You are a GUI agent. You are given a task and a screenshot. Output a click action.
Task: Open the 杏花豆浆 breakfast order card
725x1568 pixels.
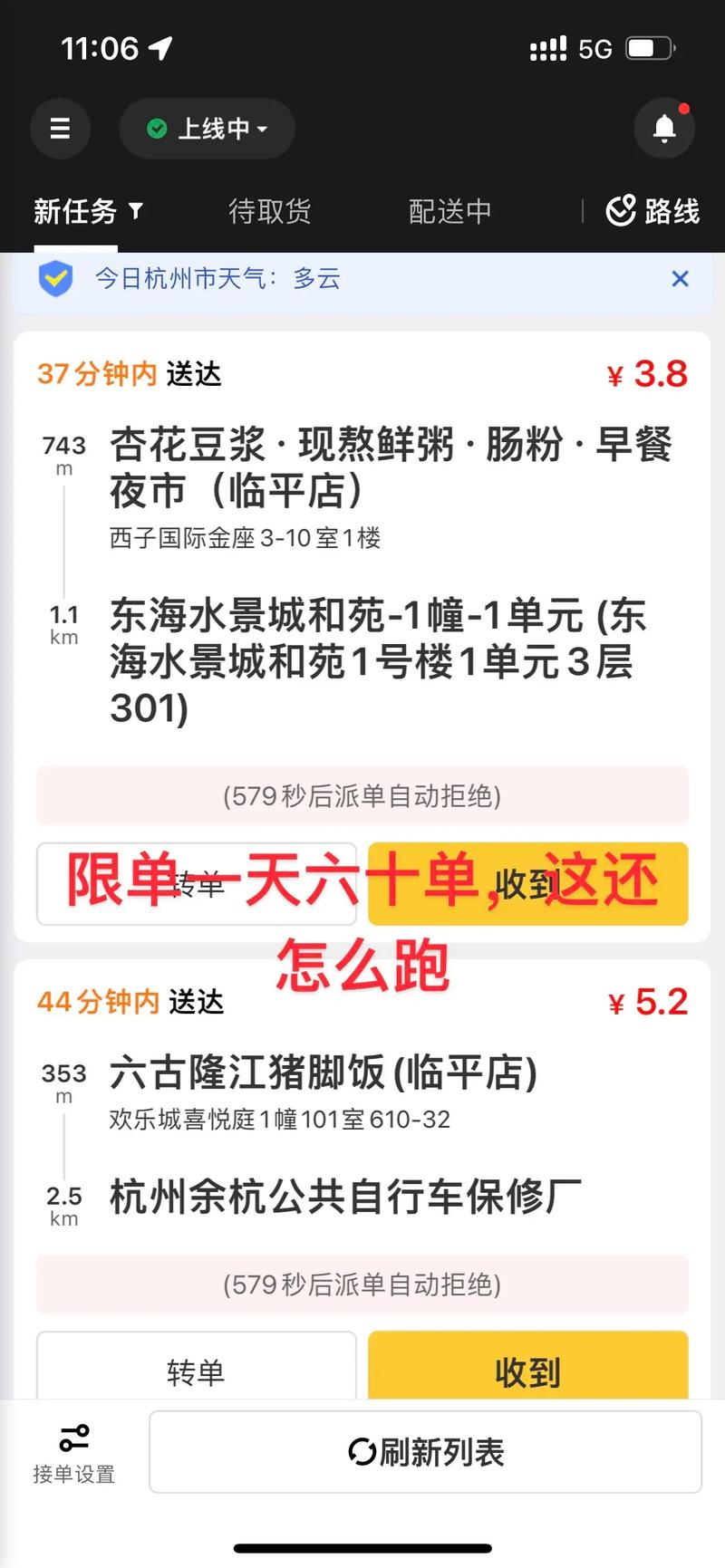[x=362, y=544]
